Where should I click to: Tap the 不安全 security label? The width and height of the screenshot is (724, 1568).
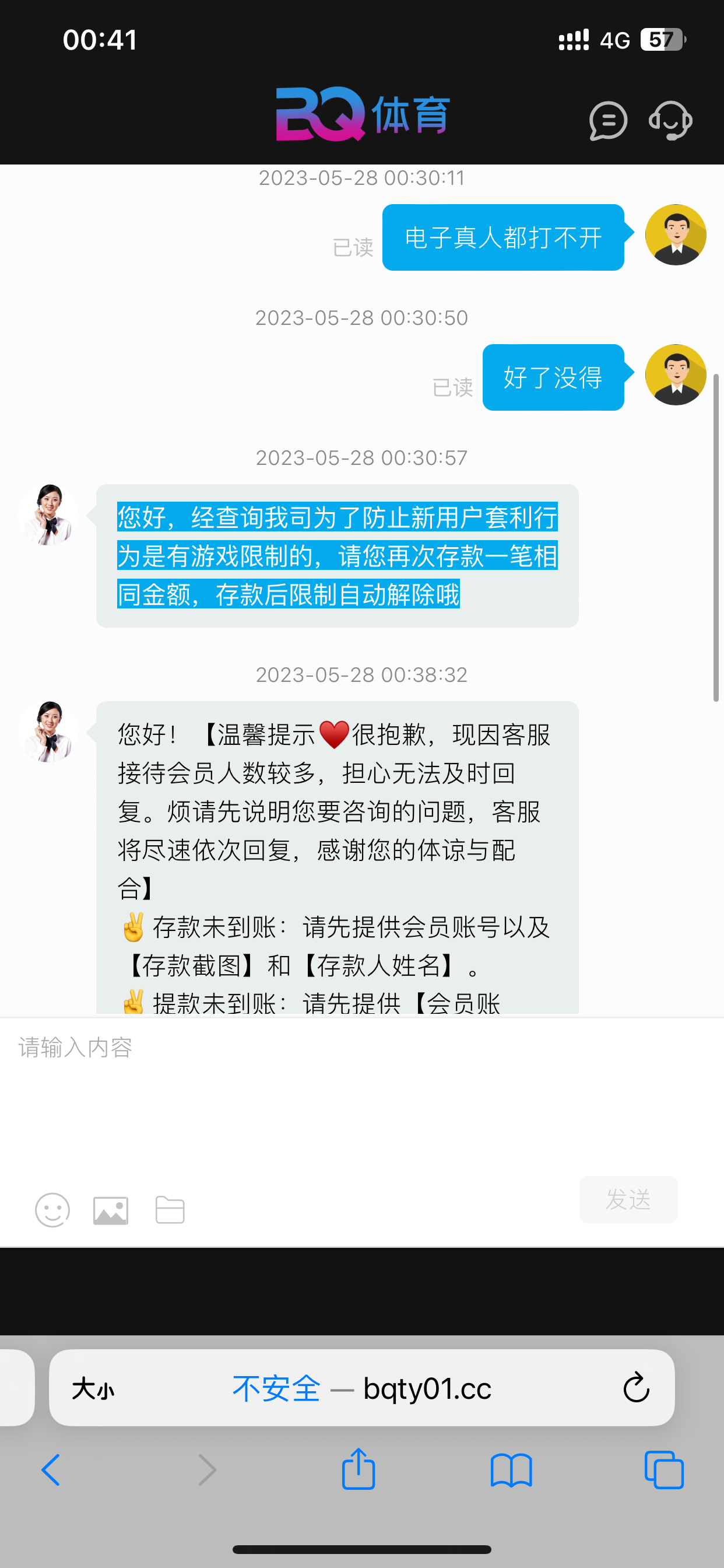[x=276, y=1388]
